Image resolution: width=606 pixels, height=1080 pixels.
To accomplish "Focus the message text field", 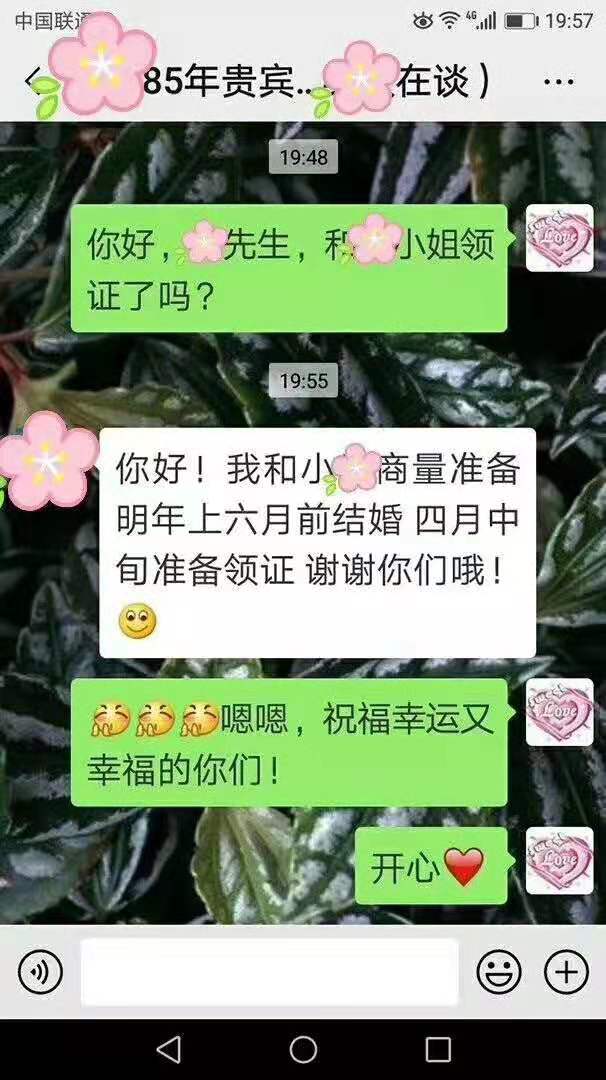I will [269, 971].
